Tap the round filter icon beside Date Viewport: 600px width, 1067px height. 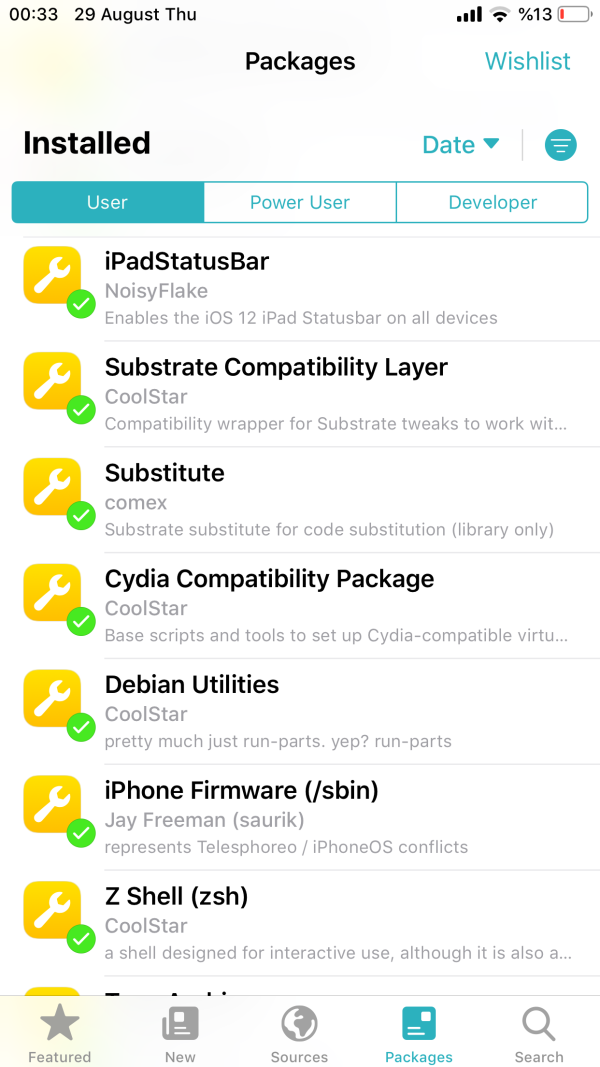(561, 145)
